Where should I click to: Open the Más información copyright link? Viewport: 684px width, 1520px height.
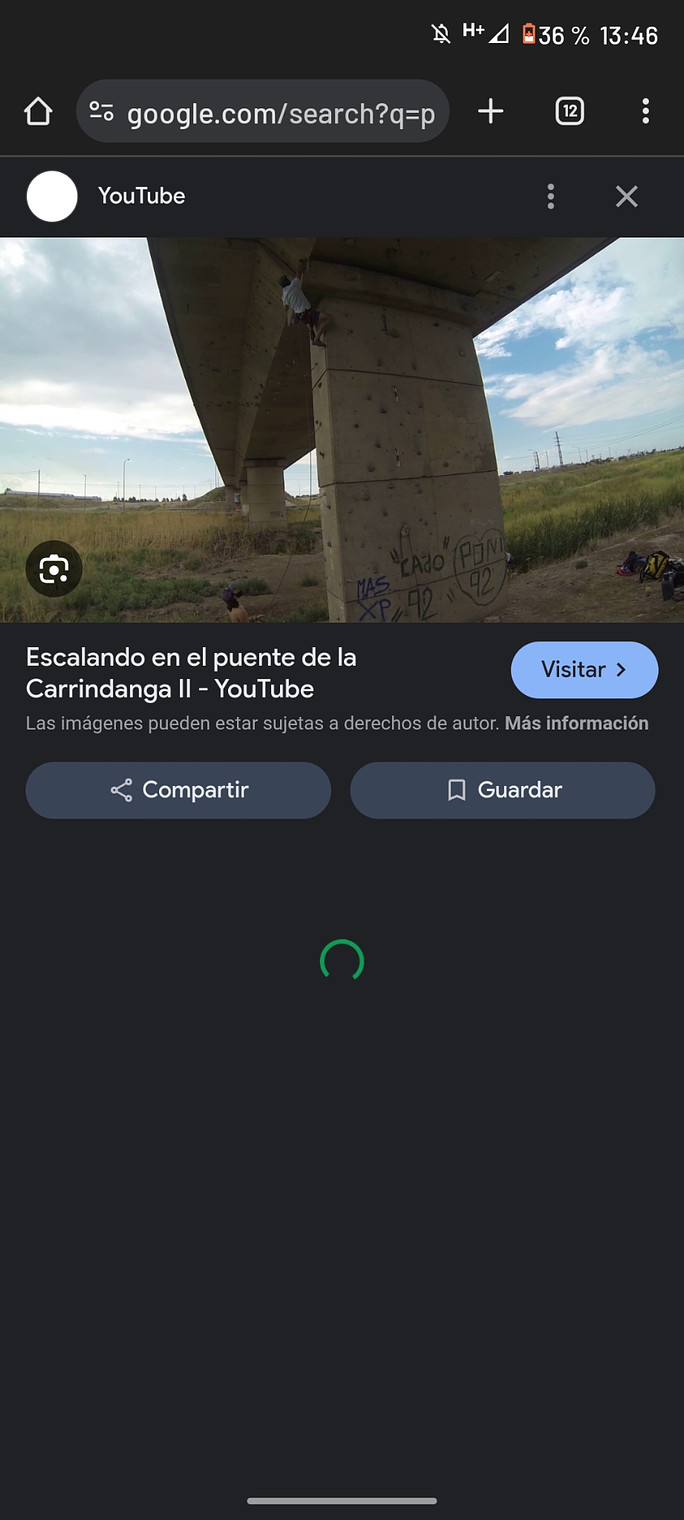click(x=576, y=723)
